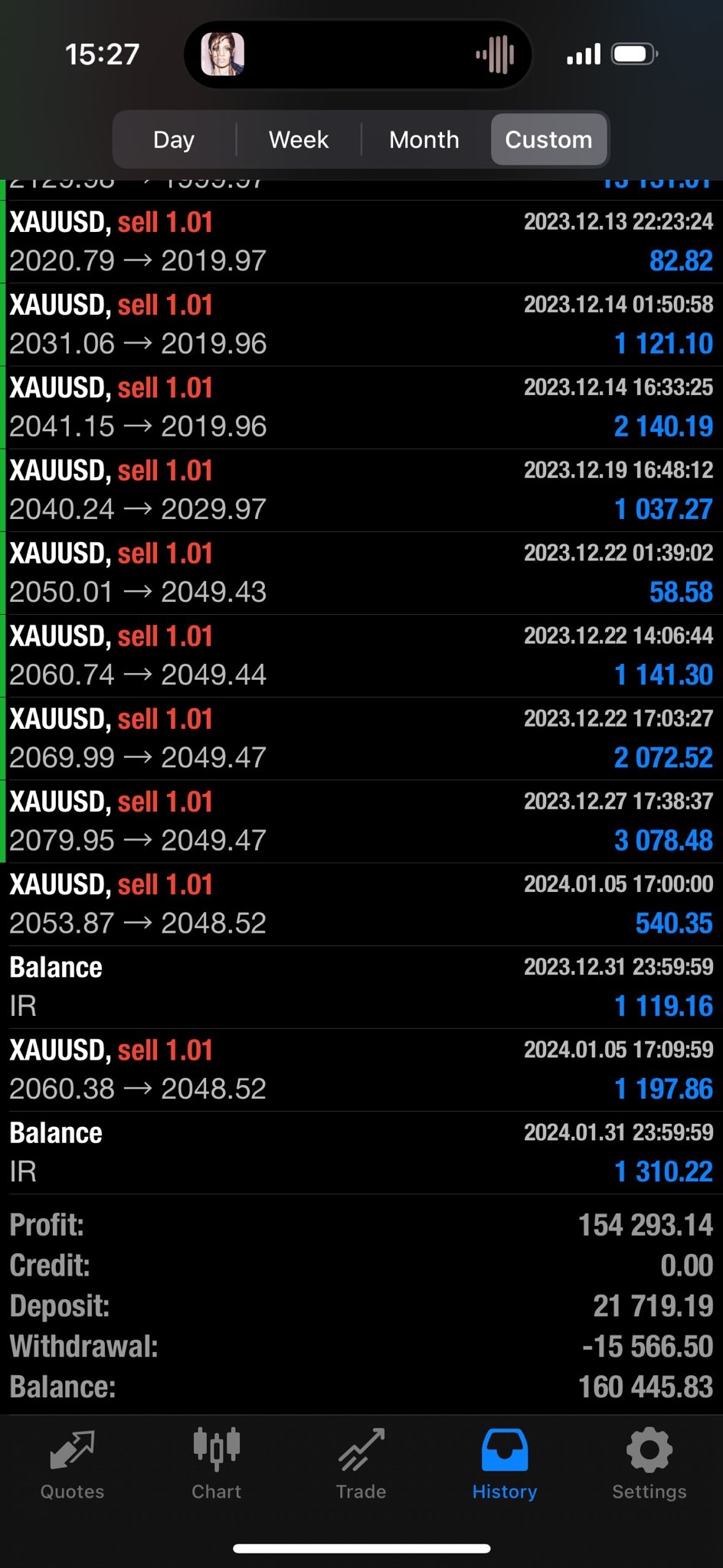Expand the trade with 58.58 profit
This screenshot has height=1568, width=723.
361,573
